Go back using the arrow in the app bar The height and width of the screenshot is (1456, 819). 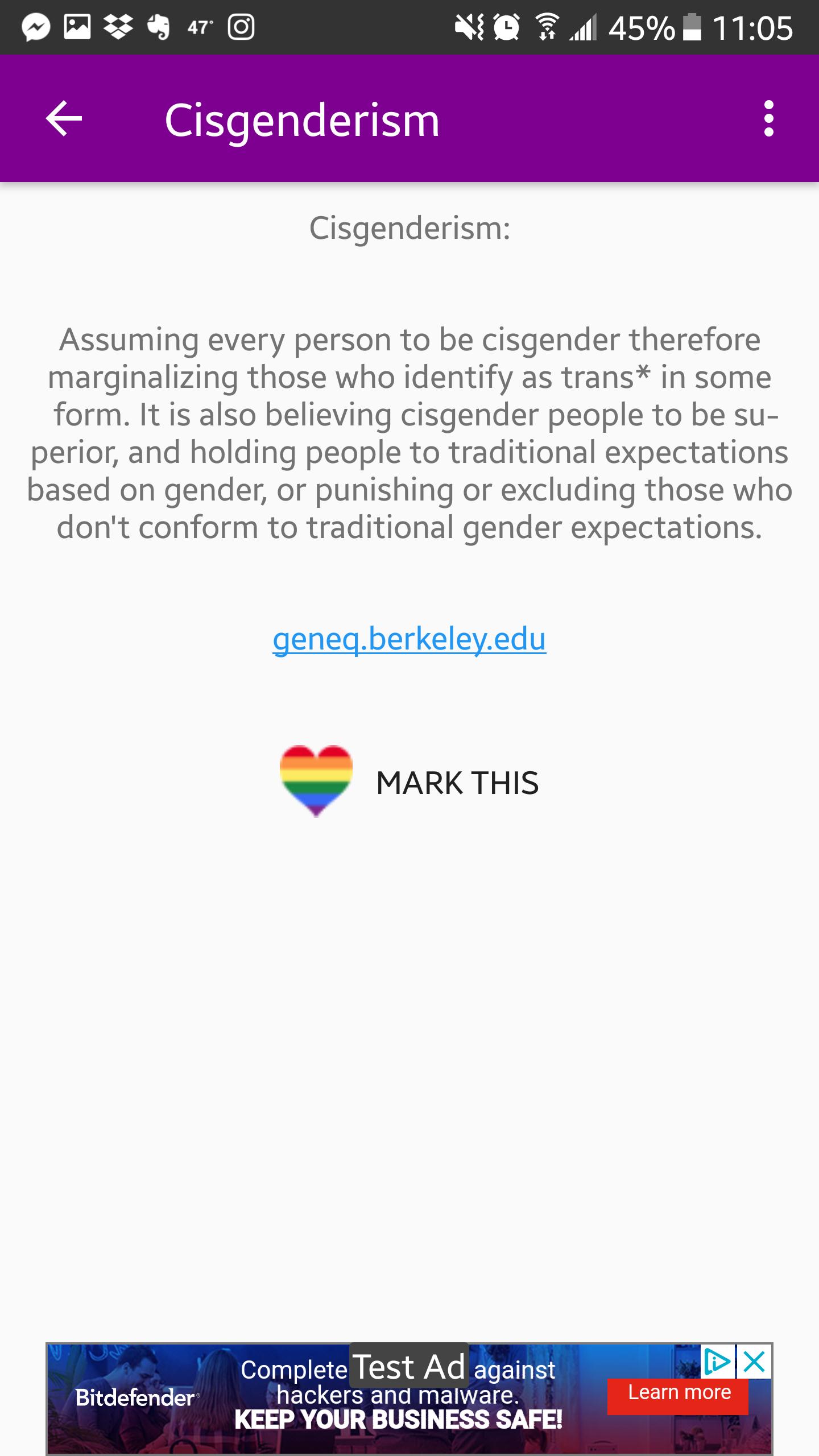(x=64, y=118)
